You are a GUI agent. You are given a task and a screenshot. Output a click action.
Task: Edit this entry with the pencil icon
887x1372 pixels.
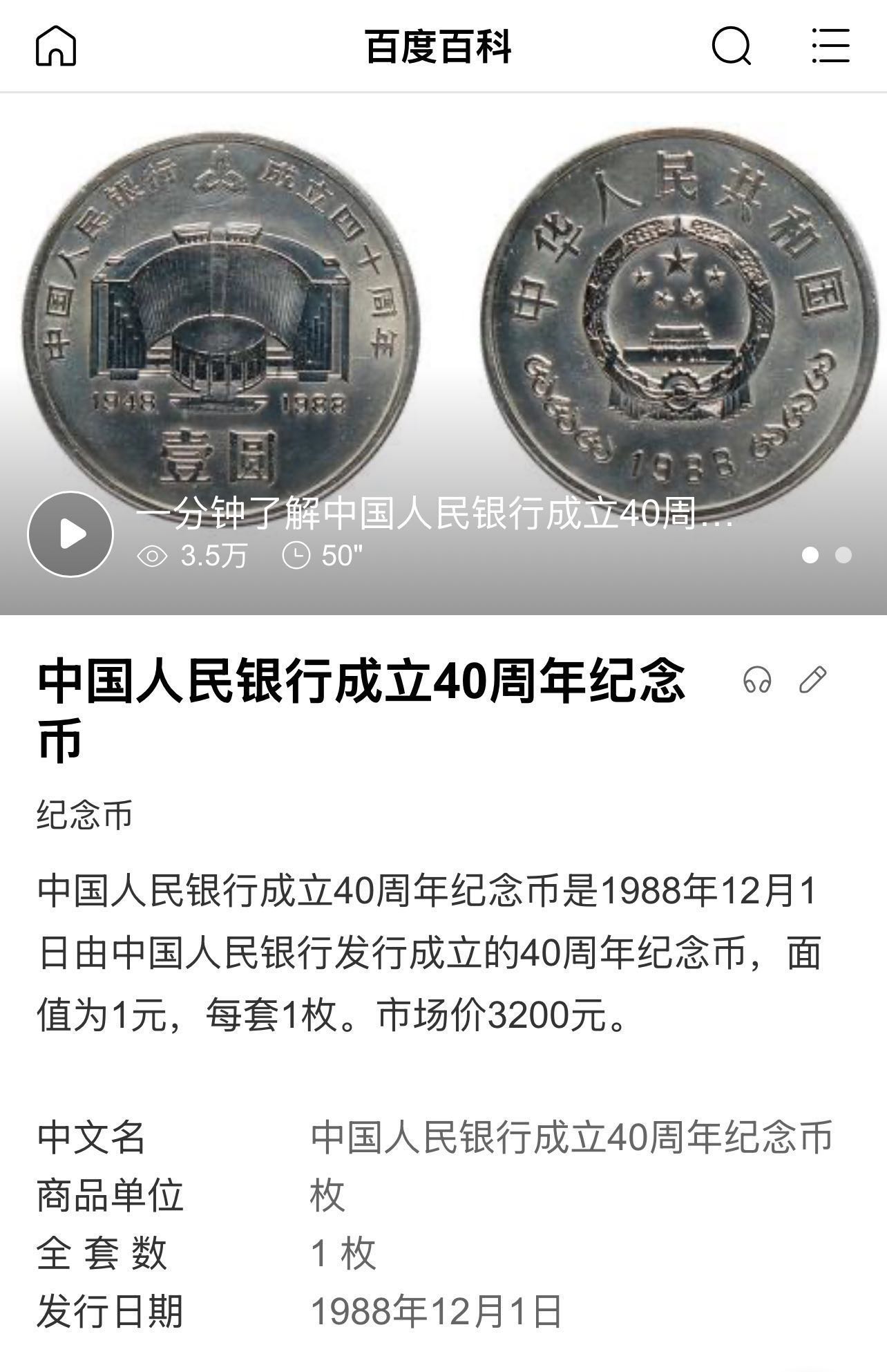tap(812, 679)
